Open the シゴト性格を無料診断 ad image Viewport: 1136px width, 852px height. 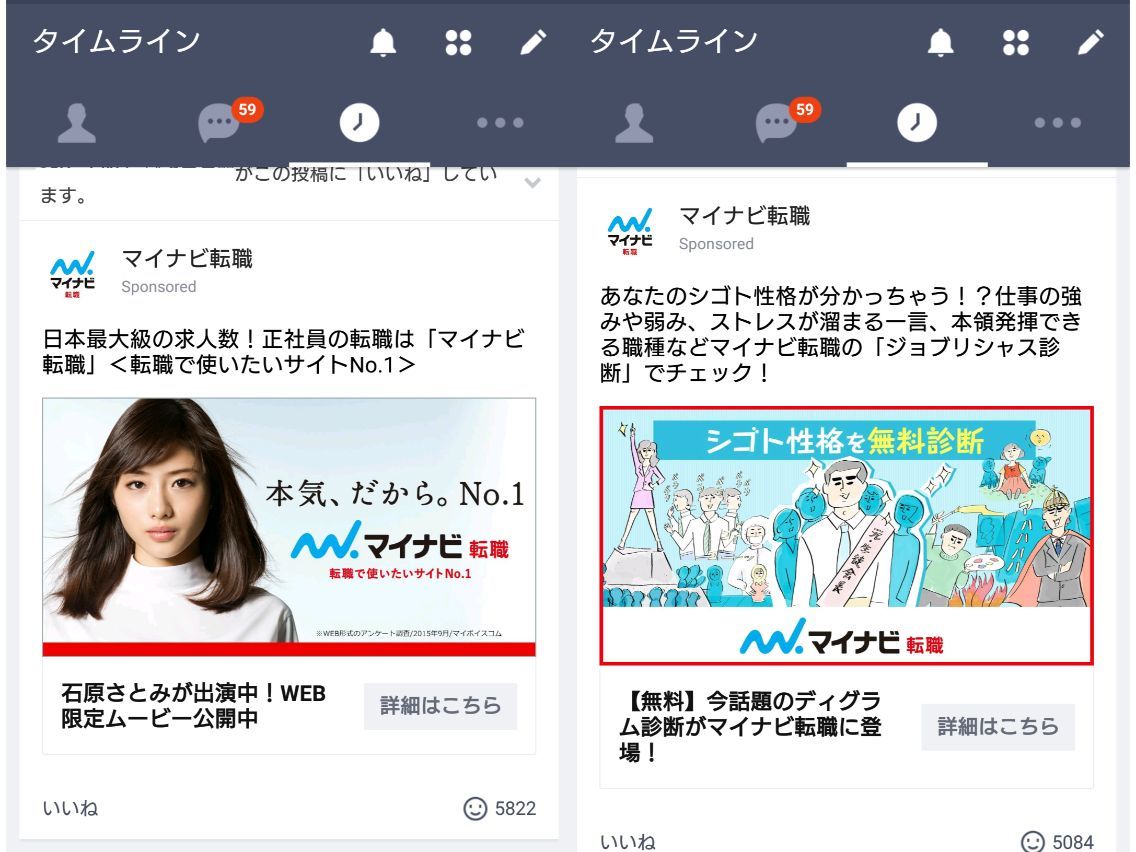click(x=846, y=534)
